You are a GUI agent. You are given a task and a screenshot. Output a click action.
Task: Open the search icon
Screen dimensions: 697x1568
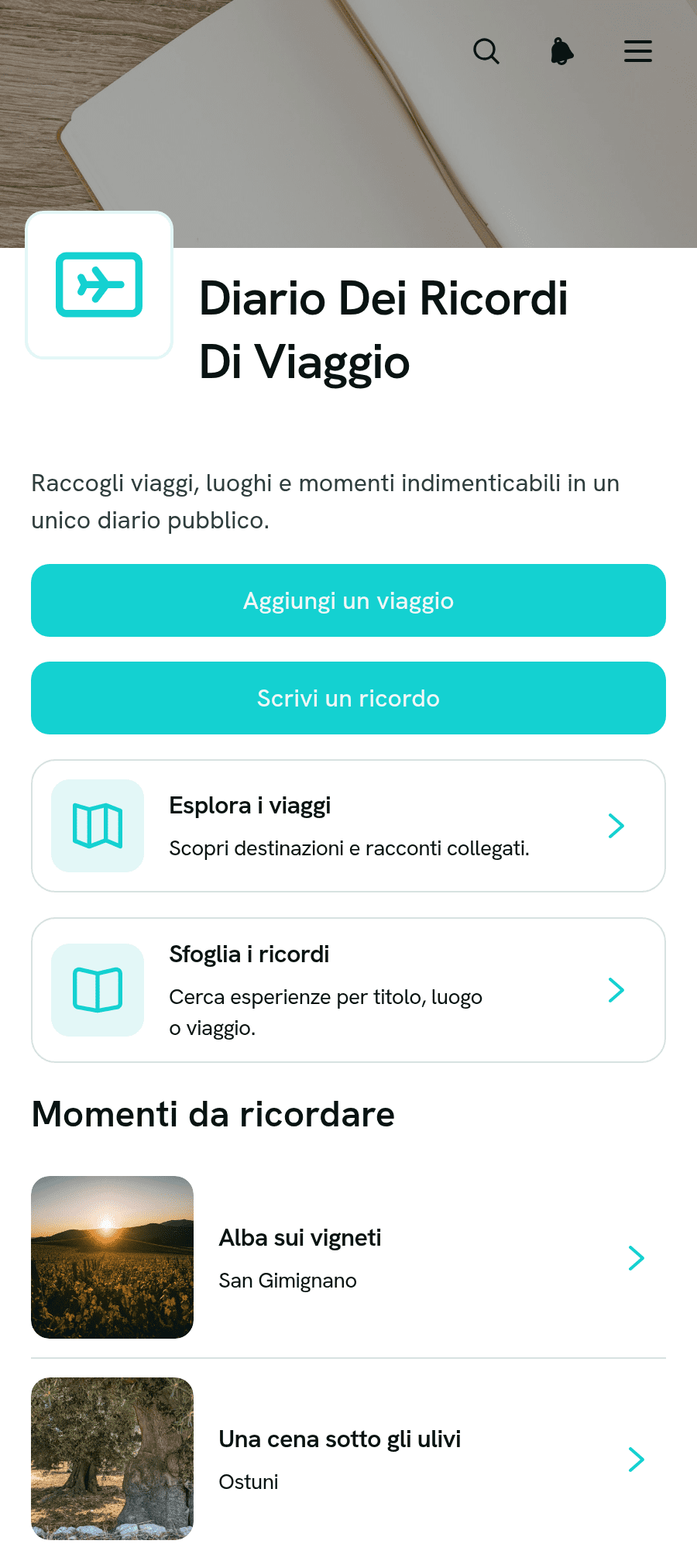[486, 51]
